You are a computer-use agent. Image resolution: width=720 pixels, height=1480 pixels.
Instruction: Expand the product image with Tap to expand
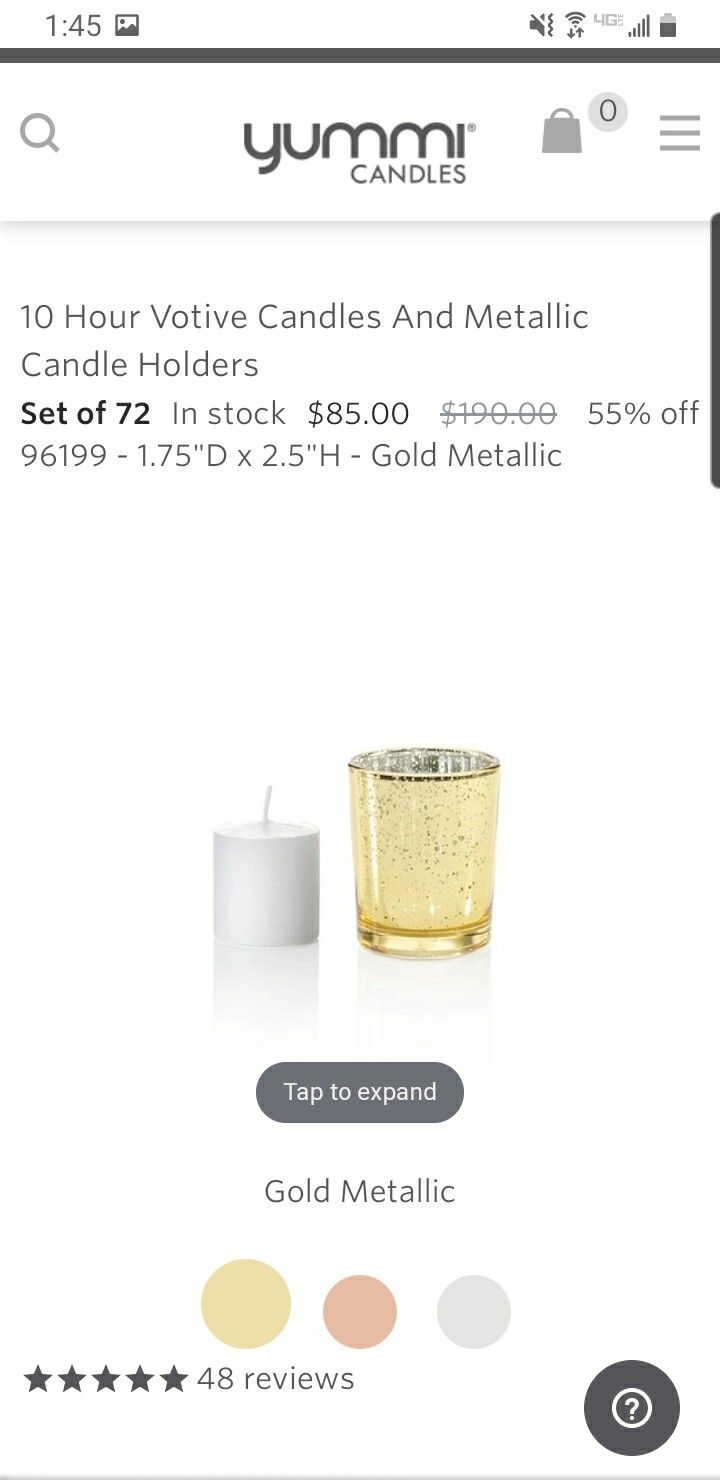pos(359,1091)
